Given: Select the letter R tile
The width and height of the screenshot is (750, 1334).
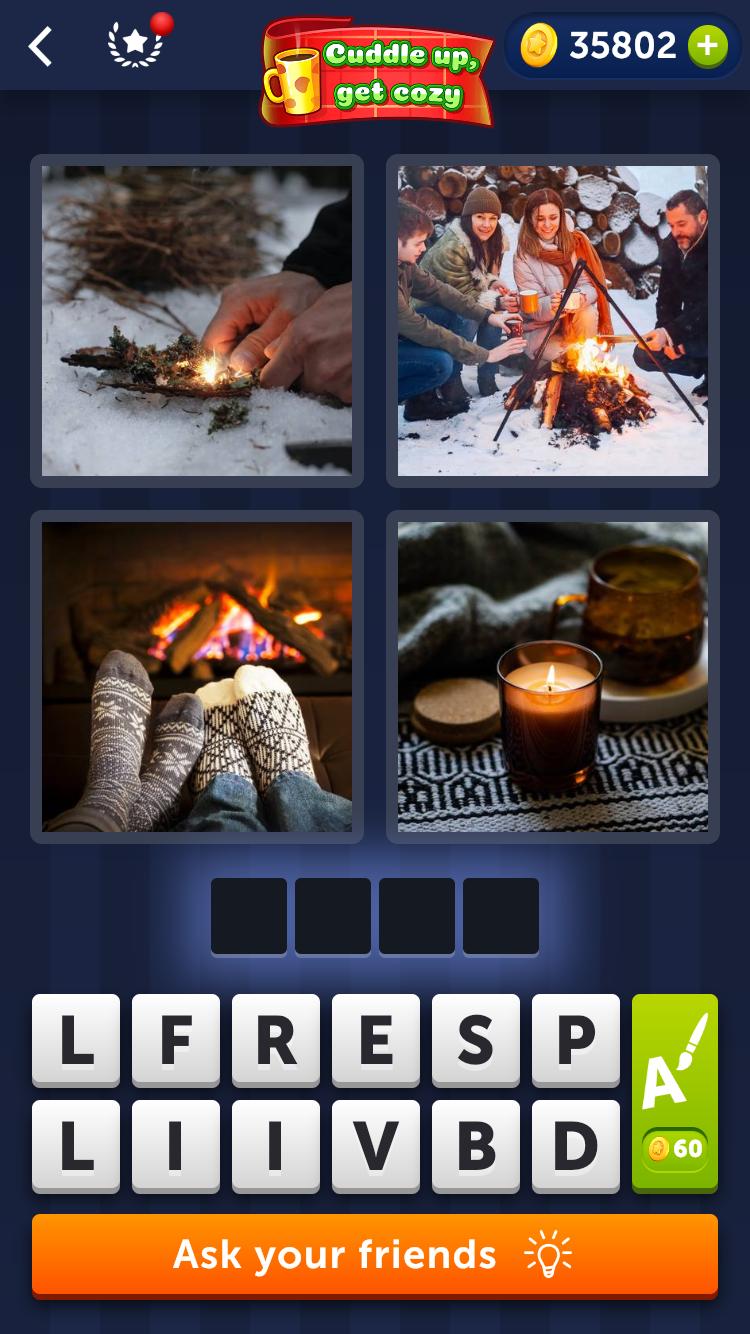Looking at the screenshot, I should (x=276, y=1040).
